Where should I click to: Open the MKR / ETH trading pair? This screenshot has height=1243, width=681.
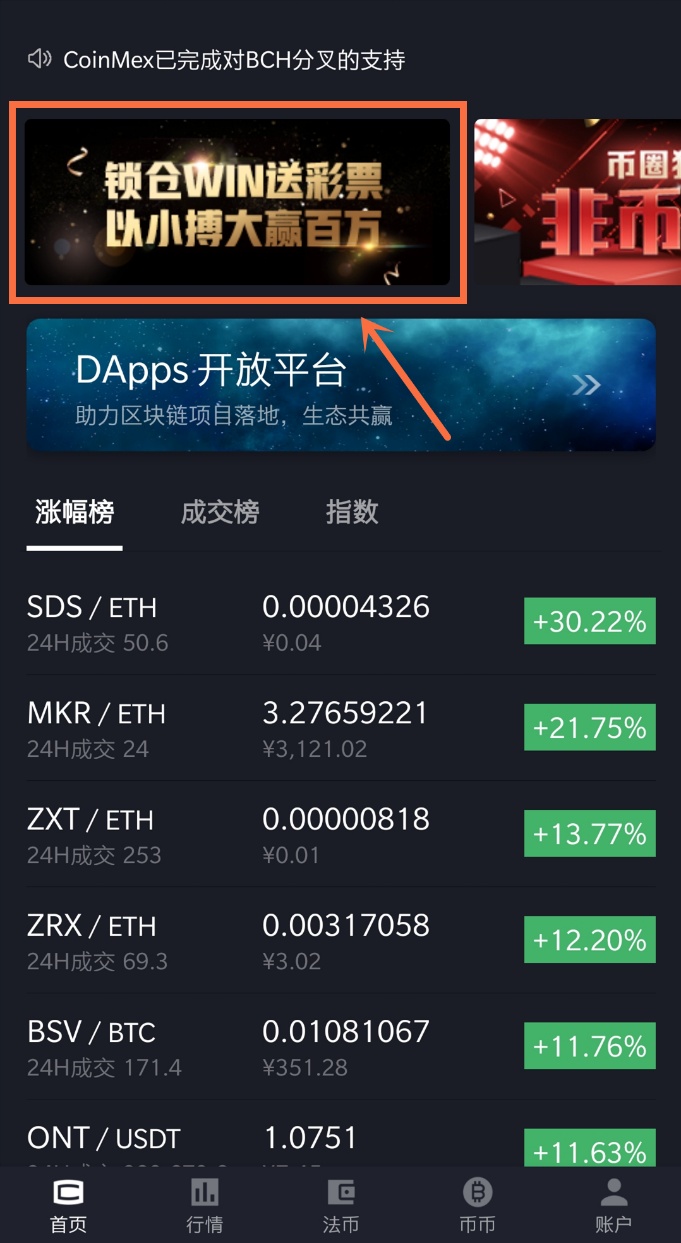coord(340,728)
